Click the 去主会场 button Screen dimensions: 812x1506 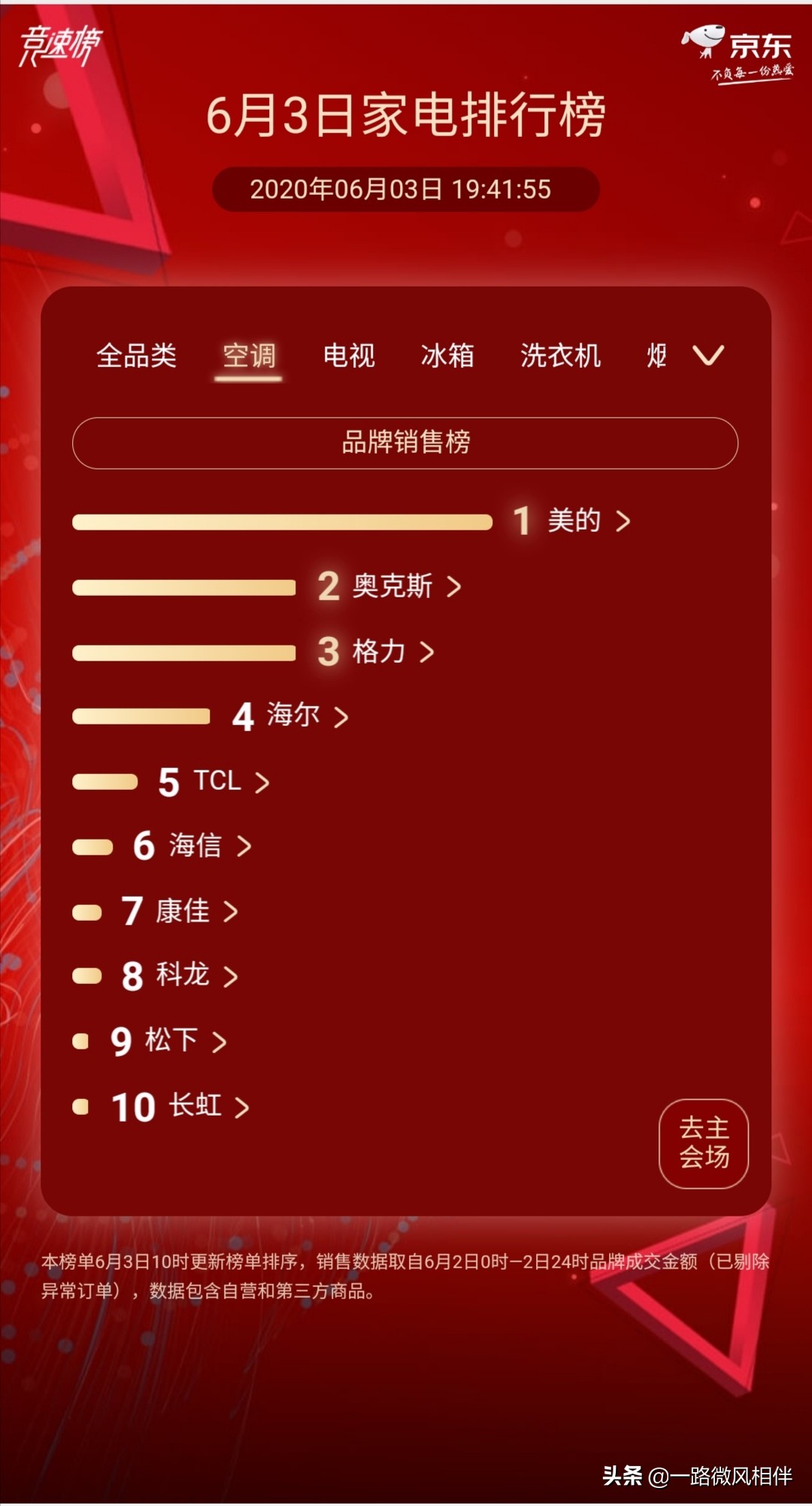(x=704, y=1142)
